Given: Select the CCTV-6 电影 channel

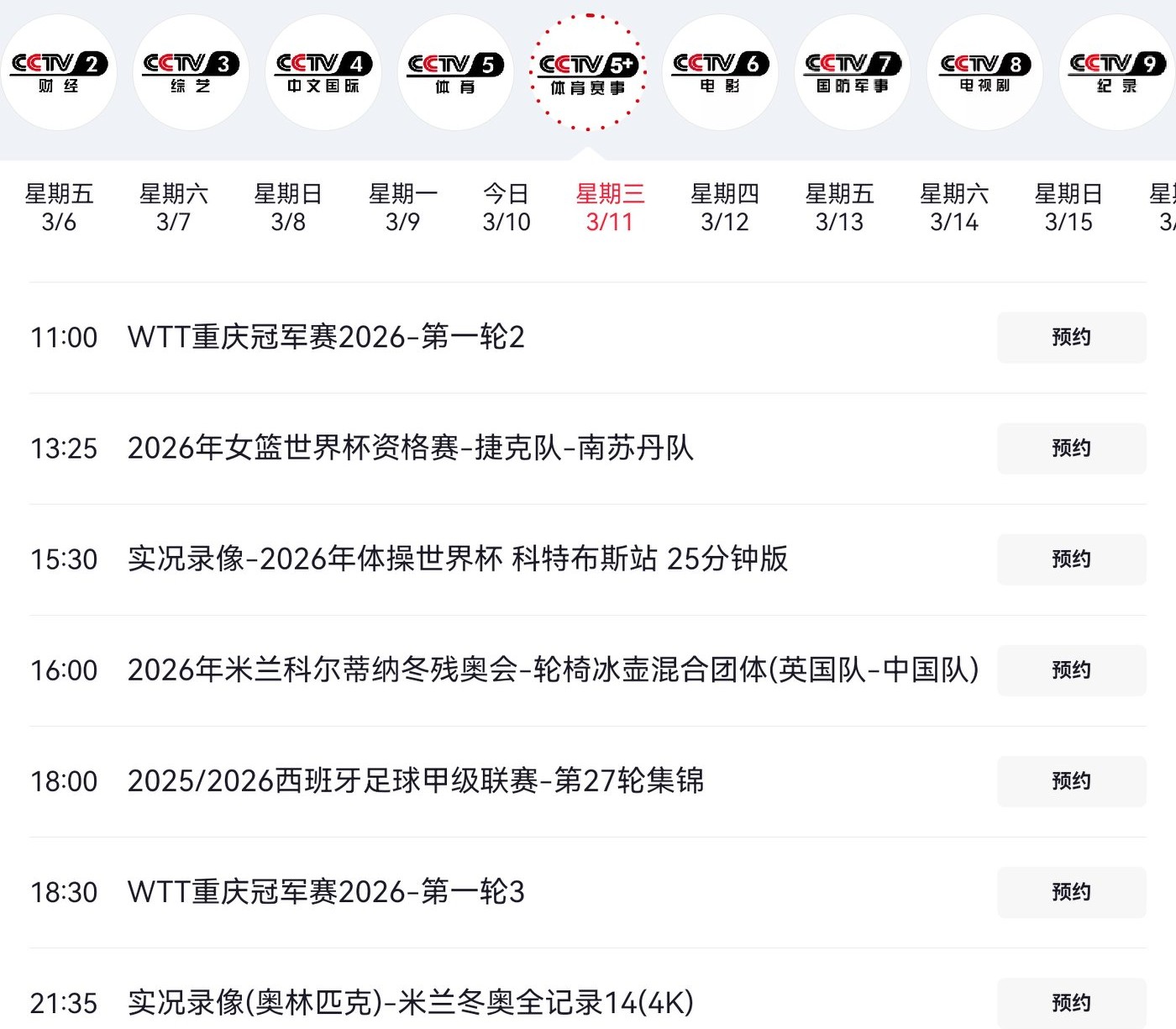Looking at the screenshot, I should point(720,72).
